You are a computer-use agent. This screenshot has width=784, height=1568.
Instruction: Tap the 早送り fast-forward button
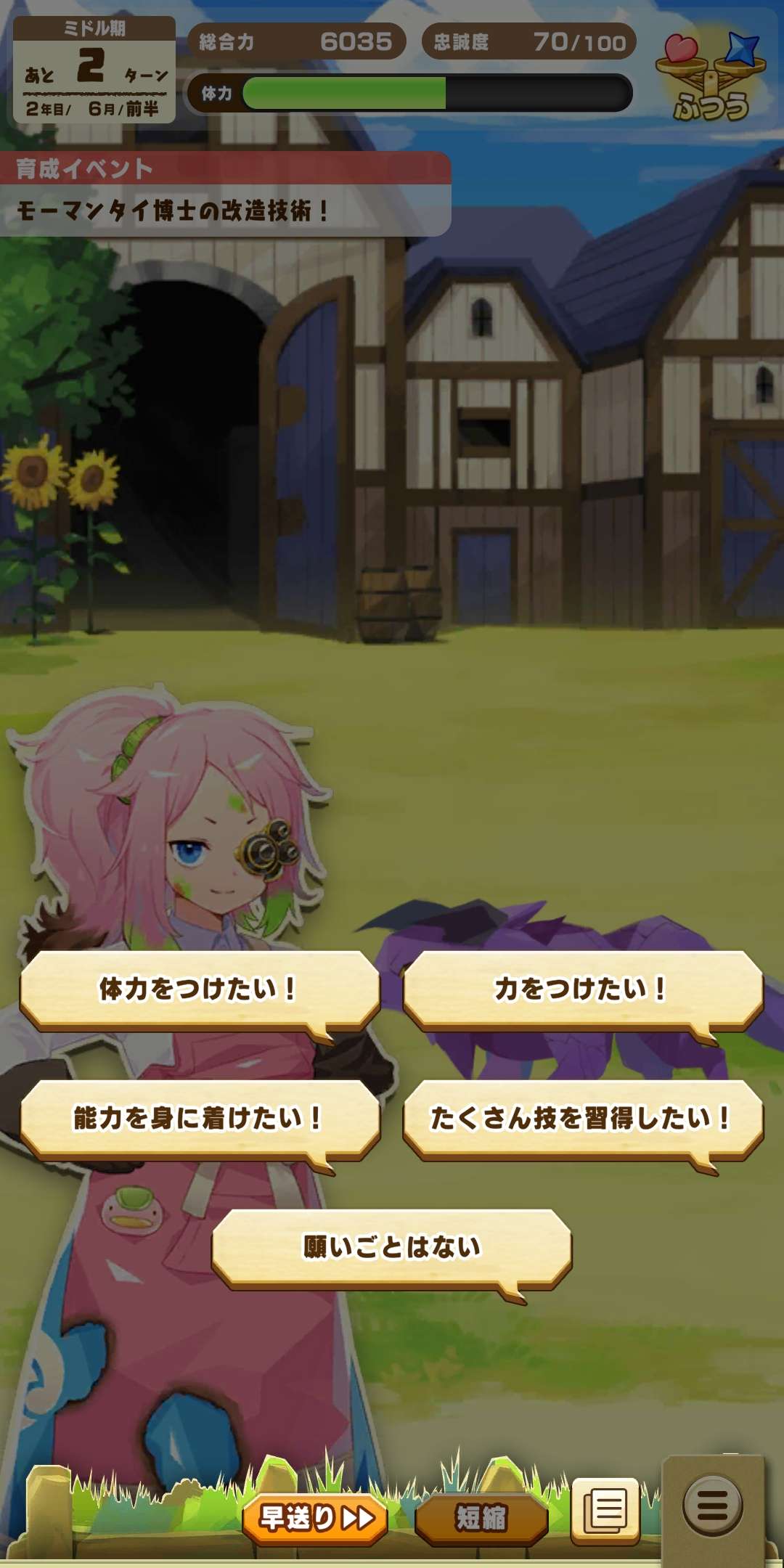point(315,1518)
